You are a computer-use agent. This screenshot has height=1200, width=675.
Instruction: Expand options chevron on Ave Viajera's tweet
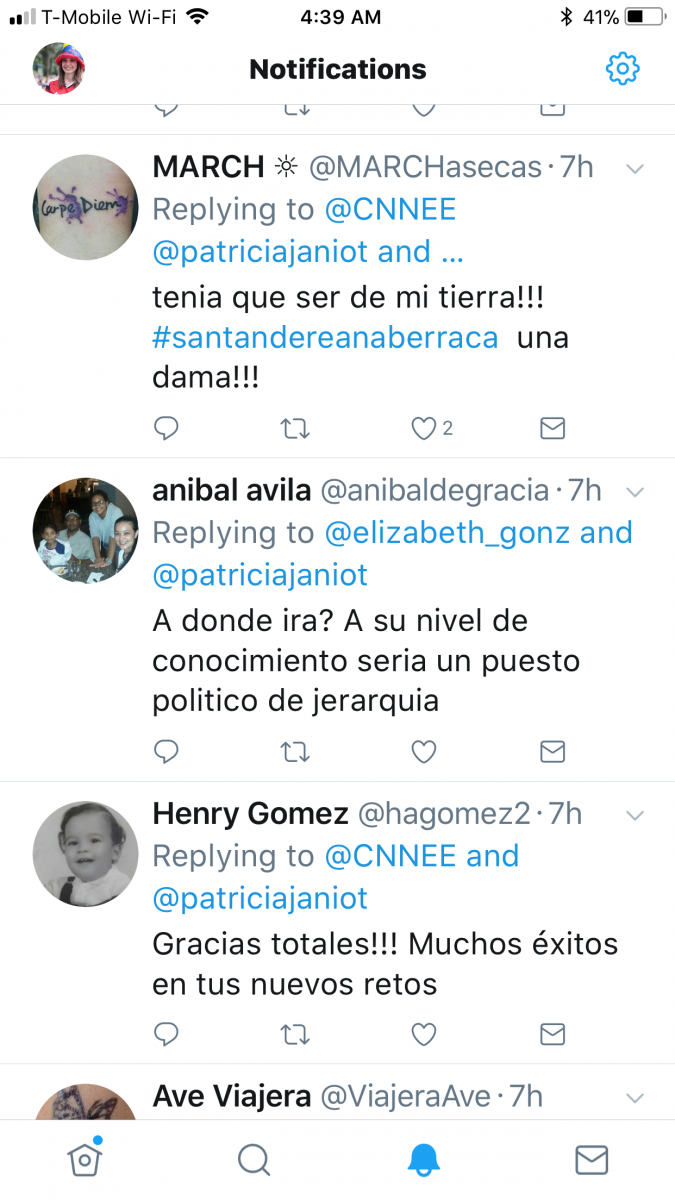point(634,1098)
